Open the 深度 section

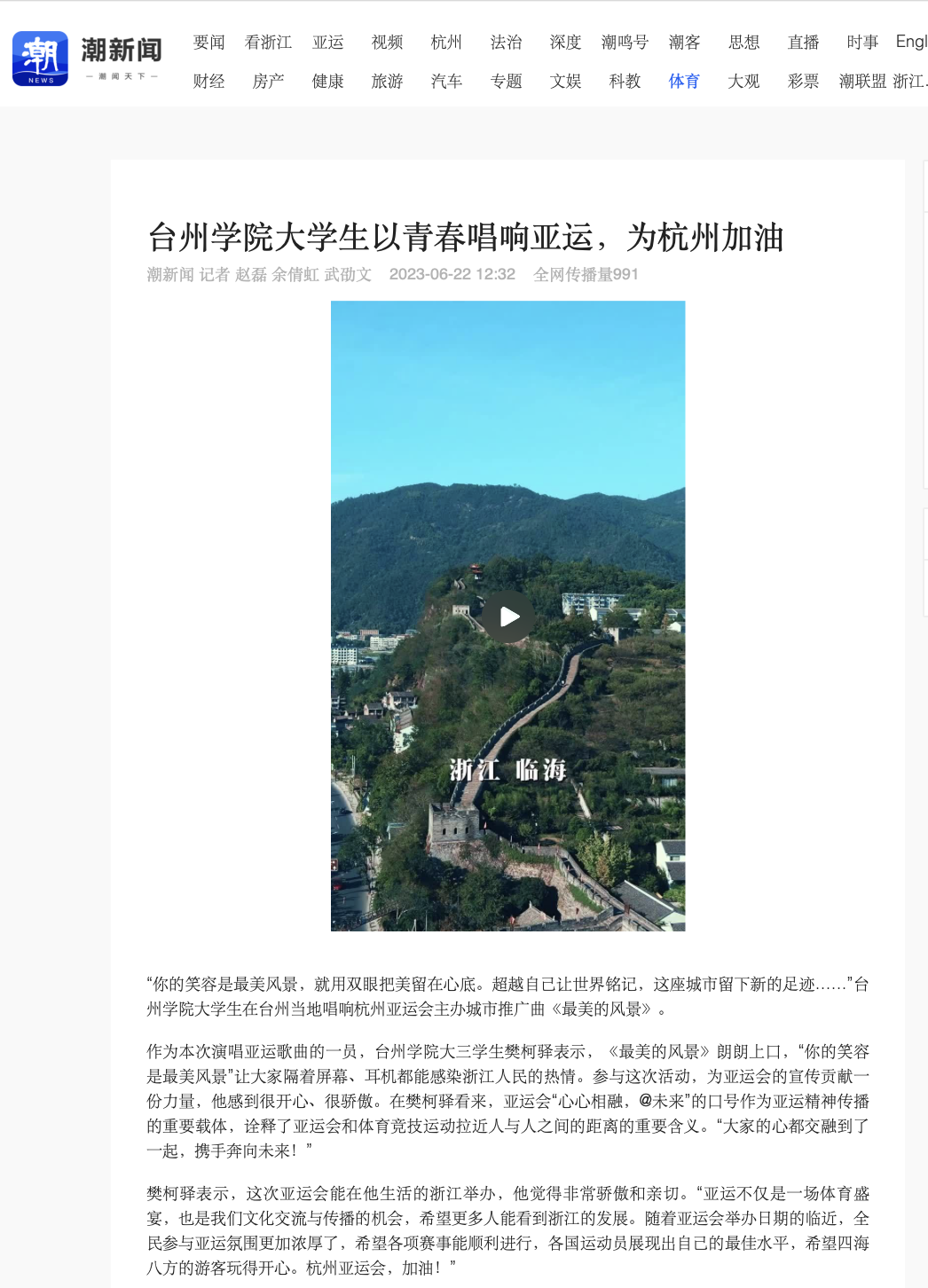[566, 43]
